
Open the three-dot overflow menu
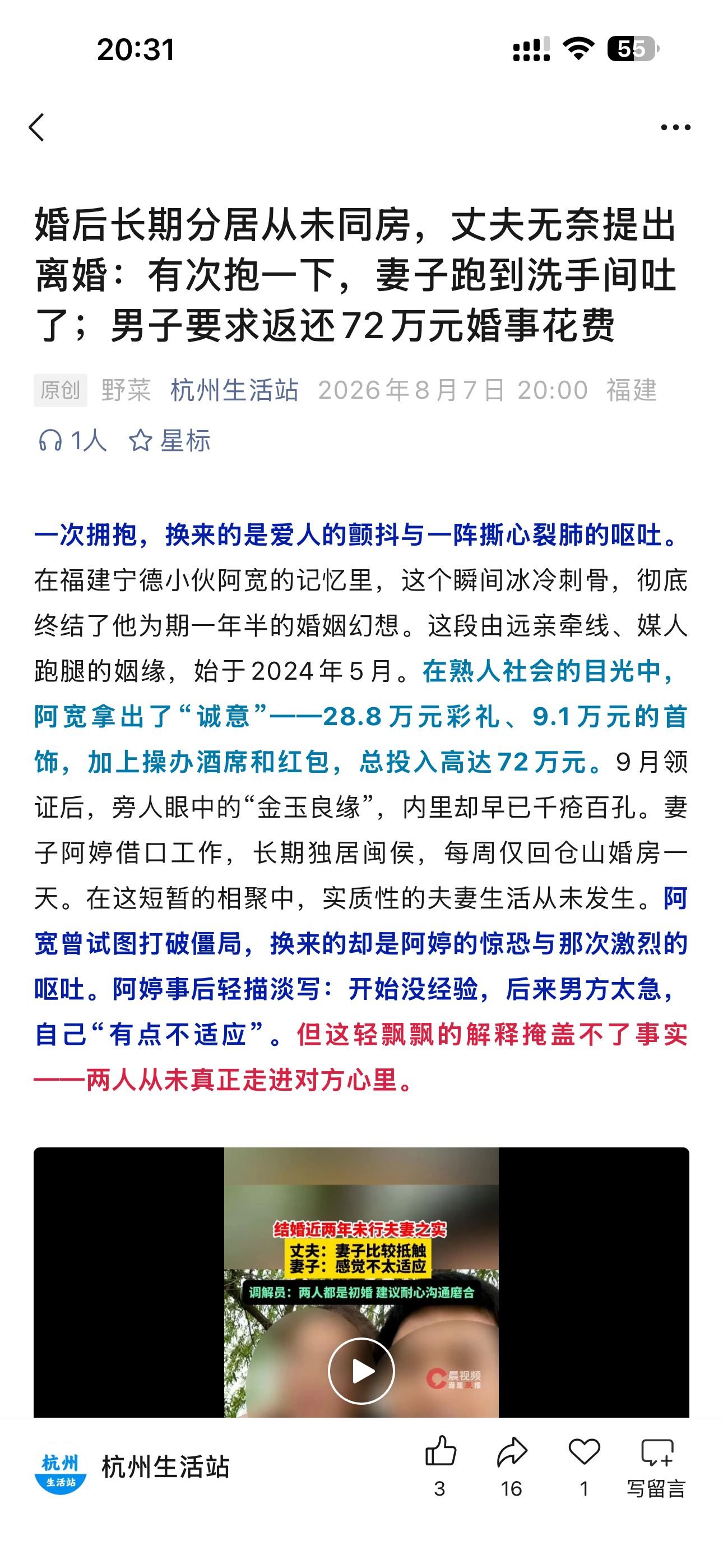click(x=675, y=127)
